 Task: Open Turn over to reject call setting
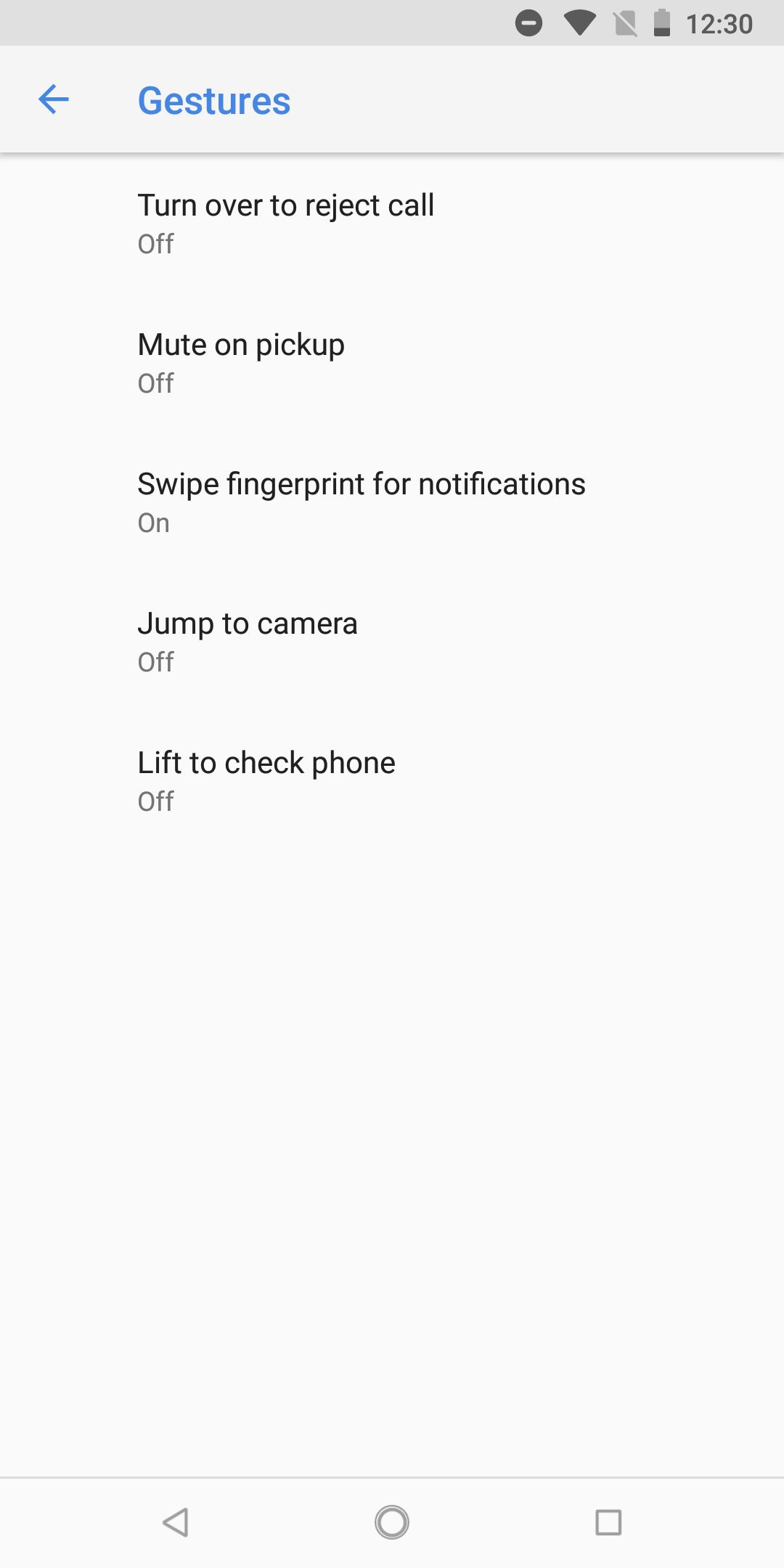pyautogui.click(x=392, y=223)
